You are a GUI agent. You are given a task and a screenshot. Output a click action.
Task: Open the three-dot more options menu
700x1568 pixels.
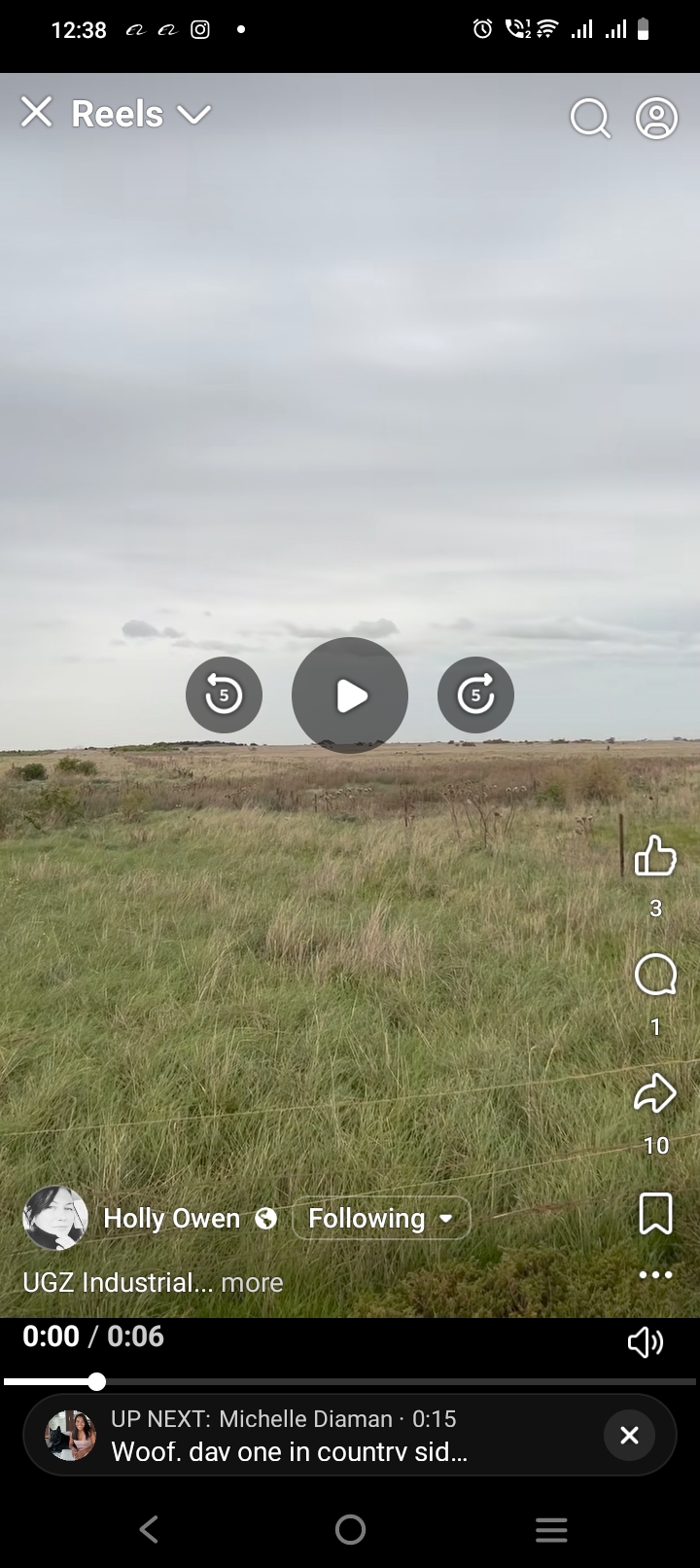655,1275
